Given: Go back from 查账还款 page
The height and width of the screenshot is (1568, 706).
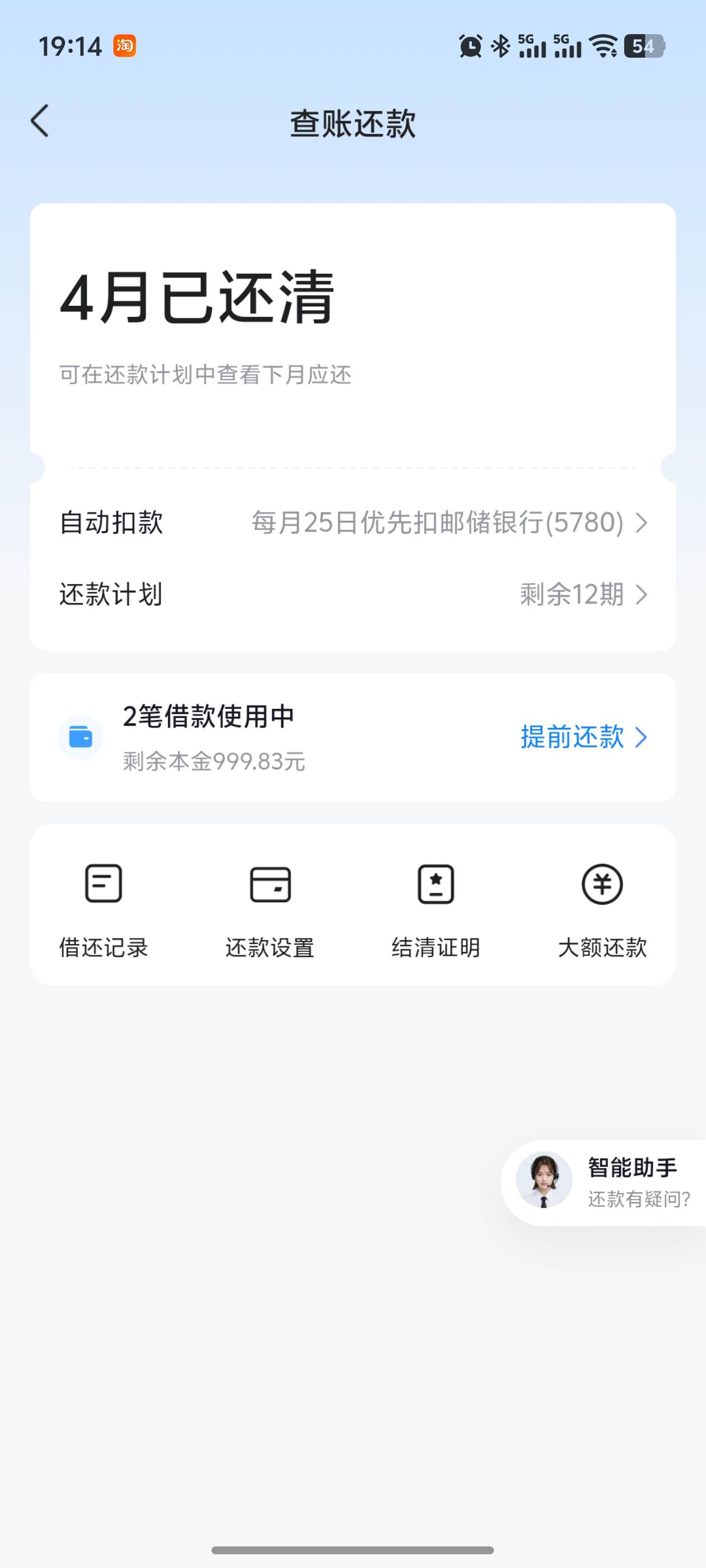Looking at the screenshot, I should 40,121.
